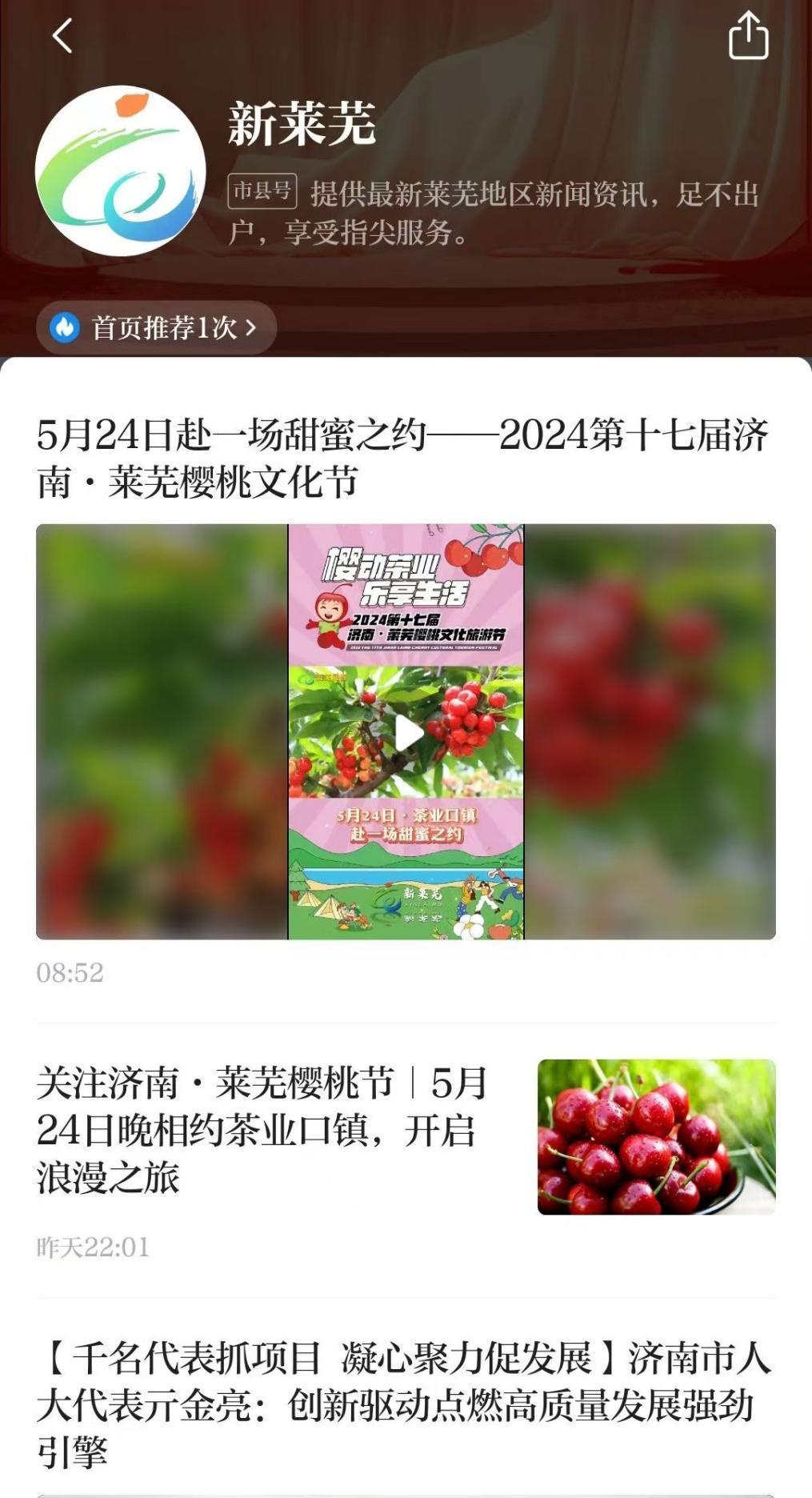Screen dimensions: 812x1498
Task: Share the 新莱芜 account page
Action: [x=748, y=36]
